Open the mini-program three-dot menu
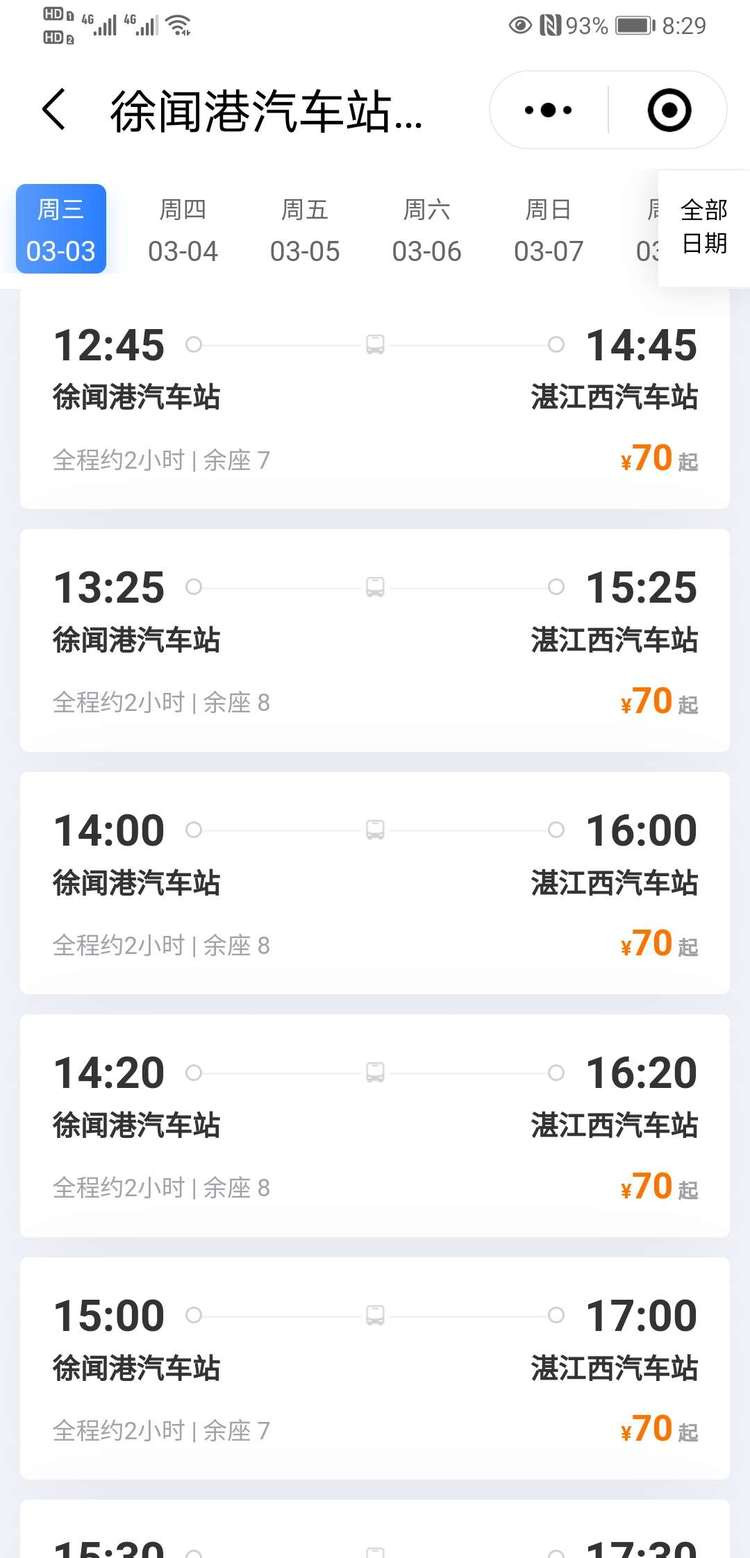Image resolution: width=750 pixels, height=1558 pixels. coord(549,110)
